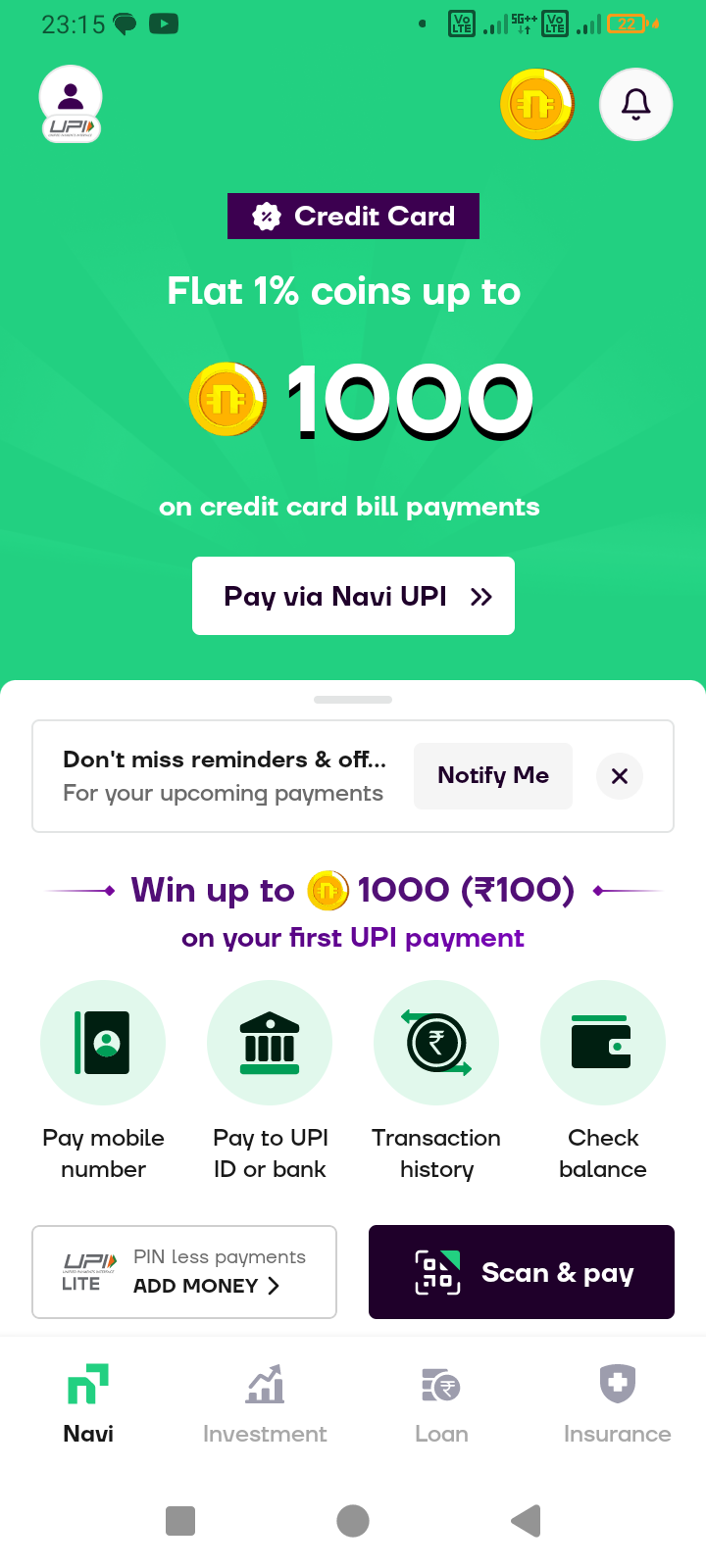Choose Pay to UPI ID or bank
Image resolution: width=706 pixels, height=1568 pixels.
[270, 1082]
